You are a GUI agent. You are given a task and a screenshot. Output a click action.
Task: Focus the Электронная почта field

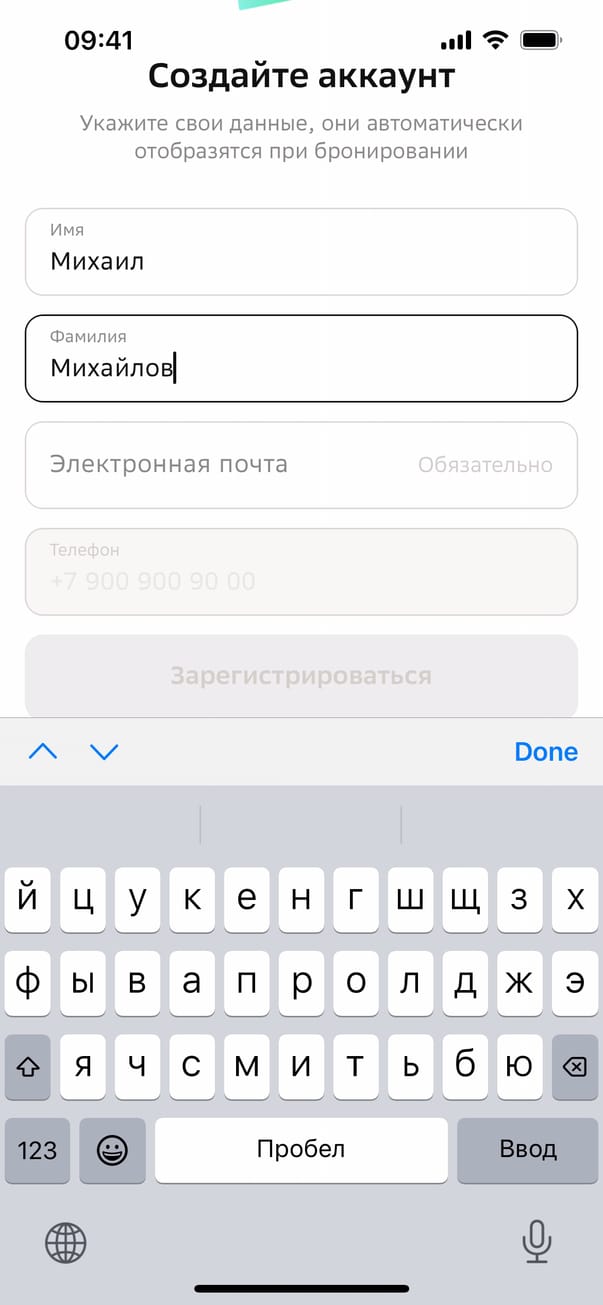(300, 465)
